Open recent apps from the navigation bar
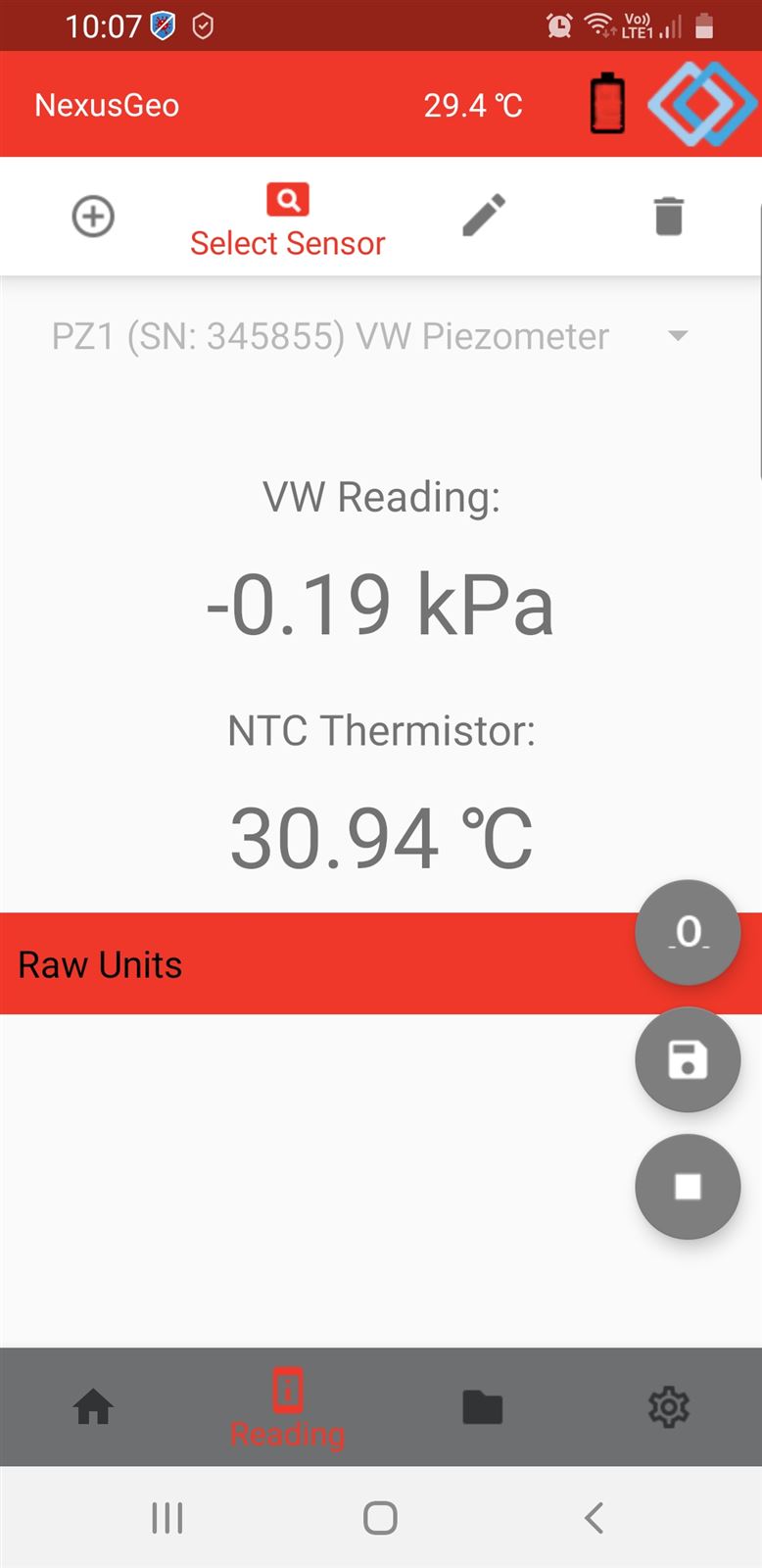 (167, 1517)
